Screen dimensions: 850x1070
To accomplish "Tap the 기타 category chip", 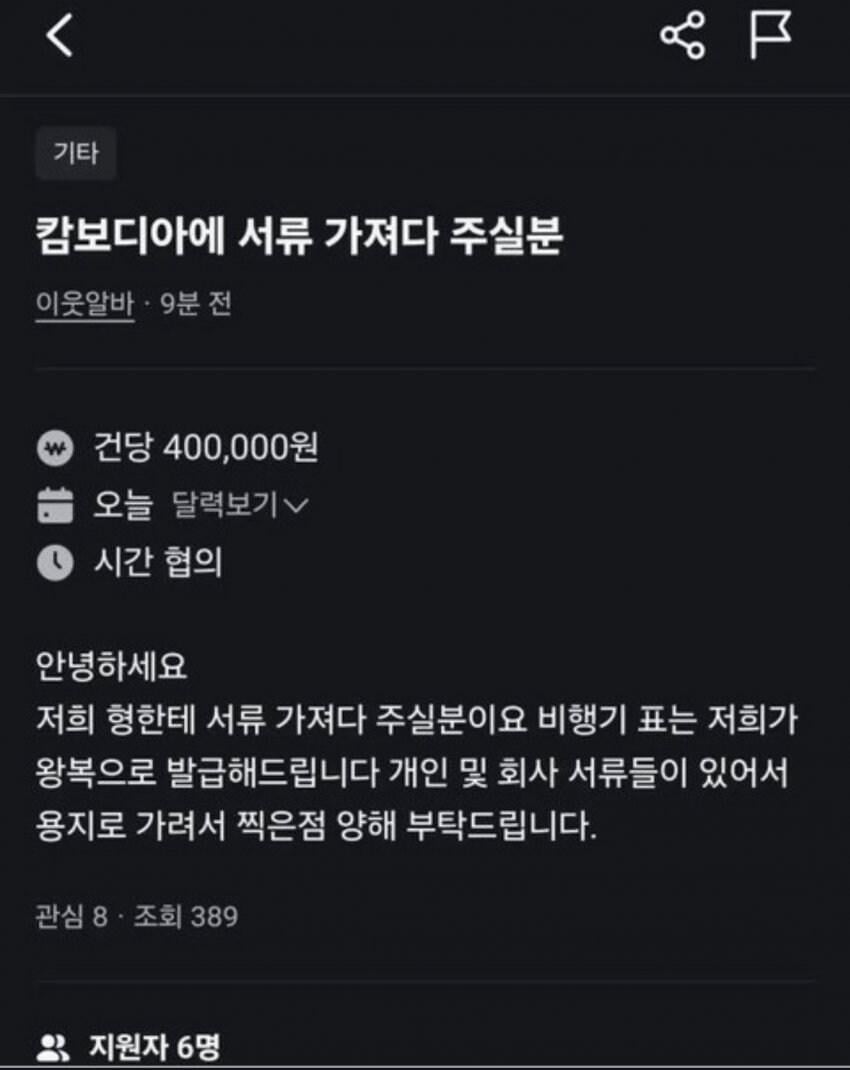I will [76, 155].
